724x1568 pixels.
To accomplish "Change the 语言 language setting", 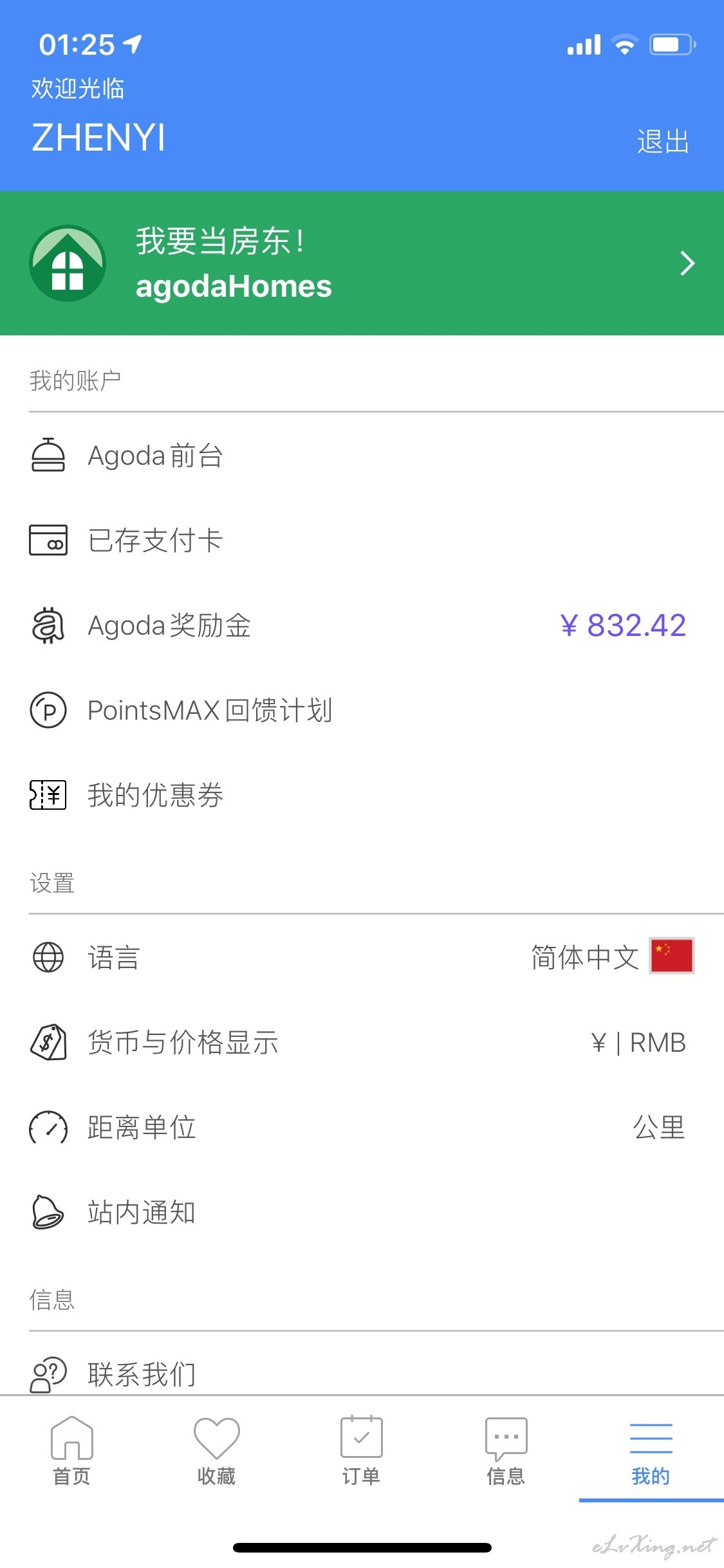I will point(362,957).
